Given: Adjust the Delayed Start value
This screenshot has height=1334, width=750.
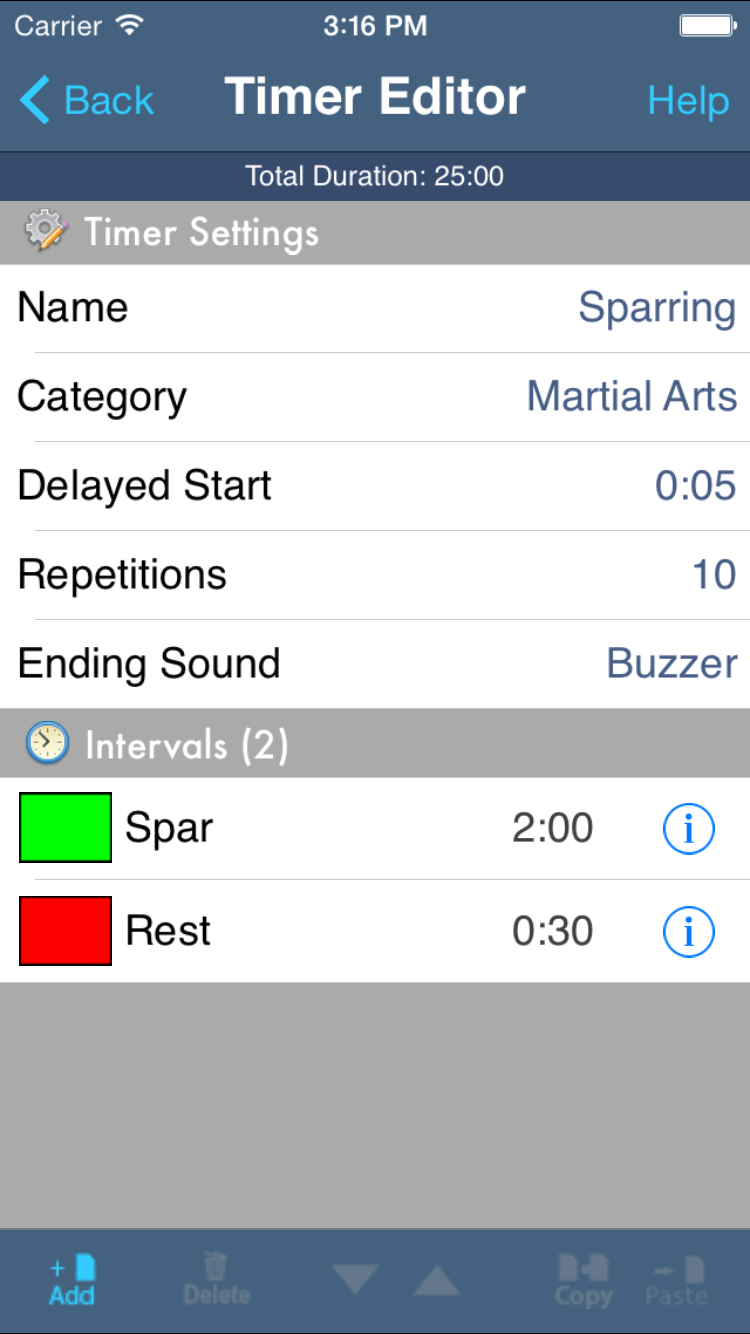Looking at the screenshot, I should click(x=375, y=486).
